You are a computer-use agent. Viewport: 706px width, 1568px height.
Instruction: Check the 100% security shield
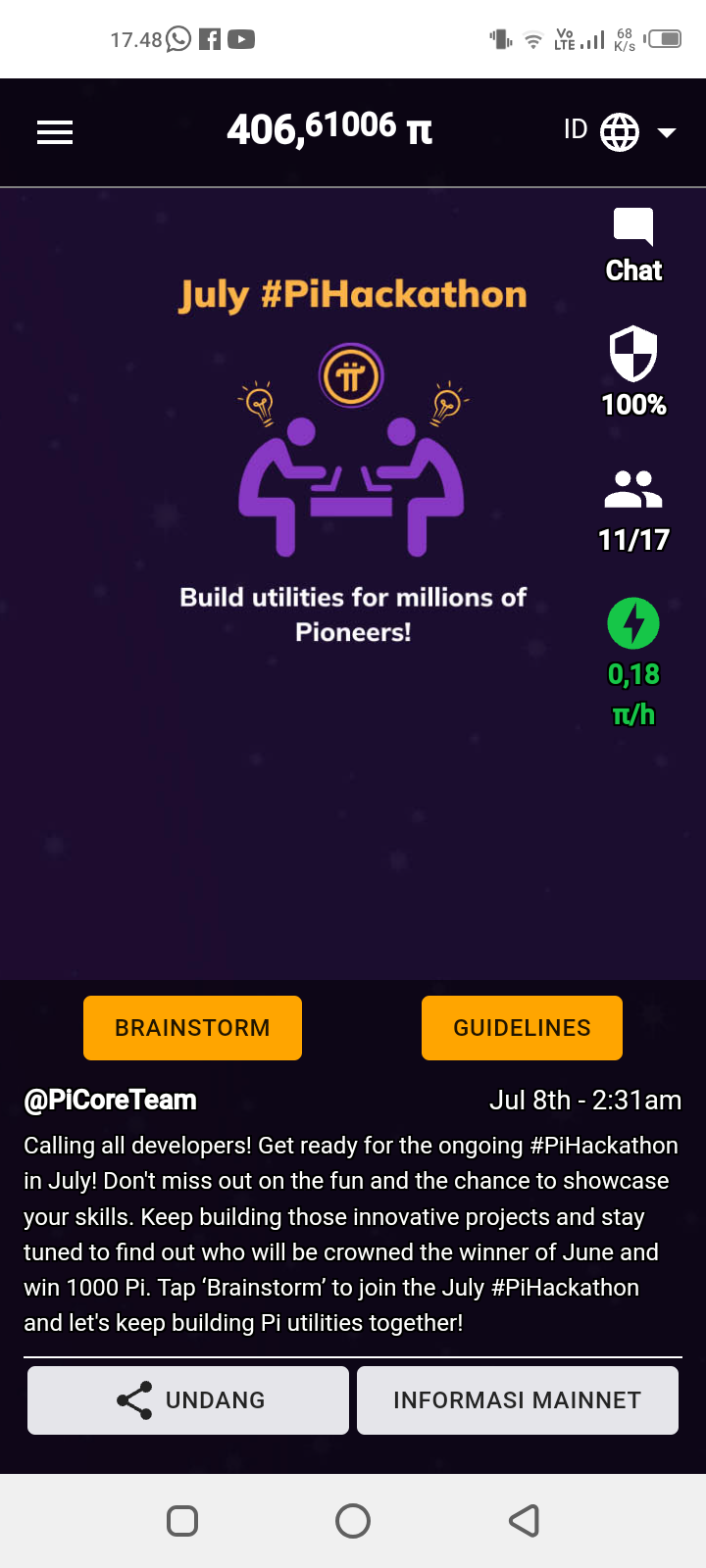click(633, 370)
